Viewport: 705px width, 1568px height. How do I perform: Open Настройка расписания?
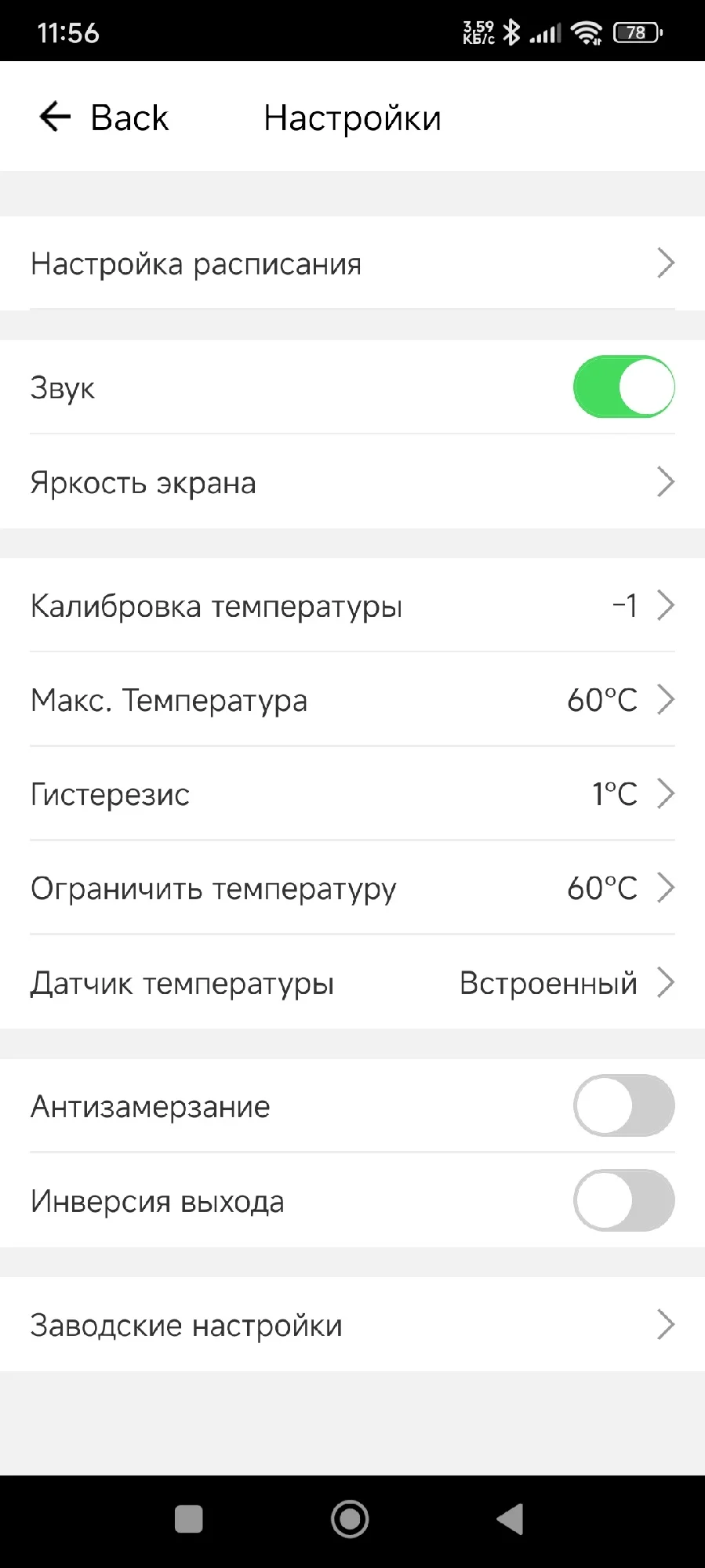tap(352, 263)
